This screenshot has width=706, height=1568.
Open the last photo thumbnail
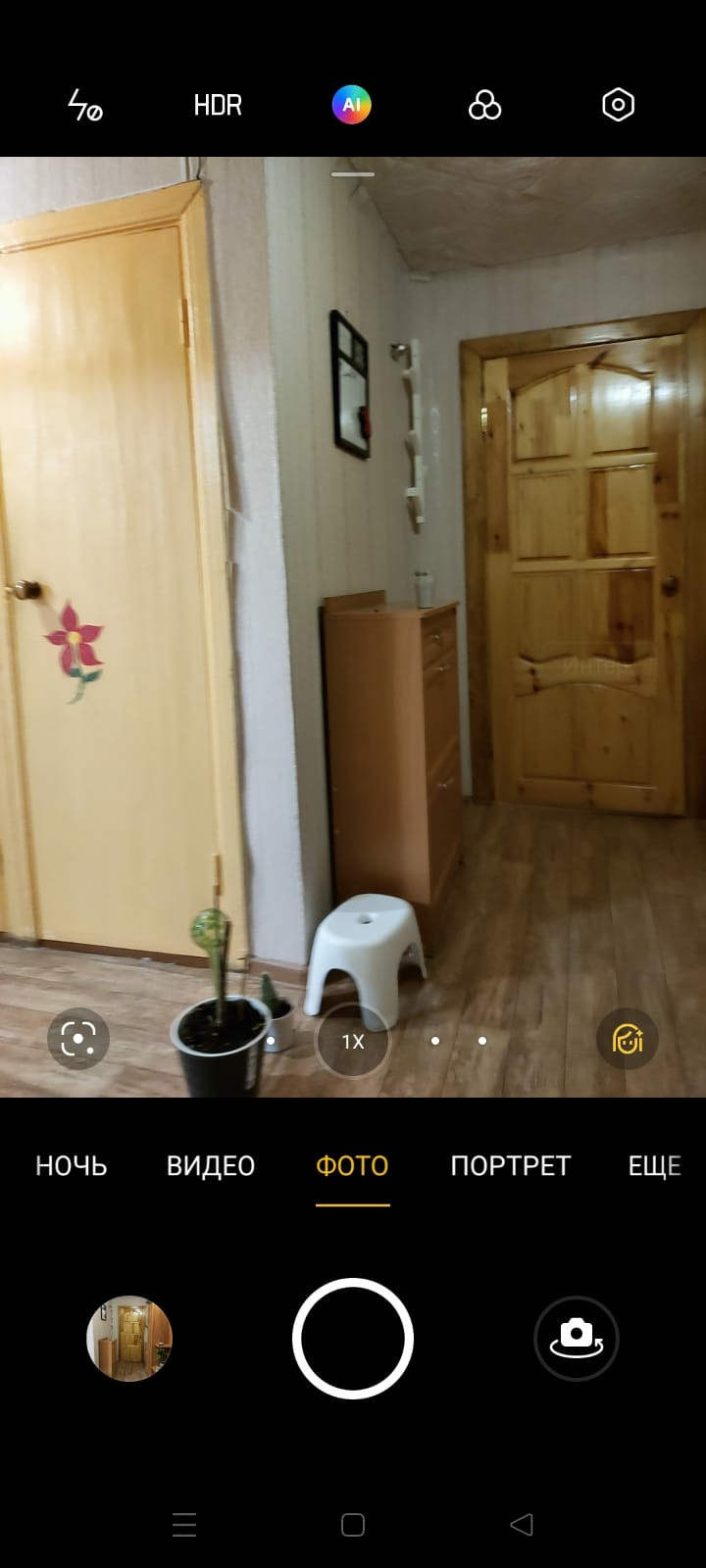tap(129, 1339)
